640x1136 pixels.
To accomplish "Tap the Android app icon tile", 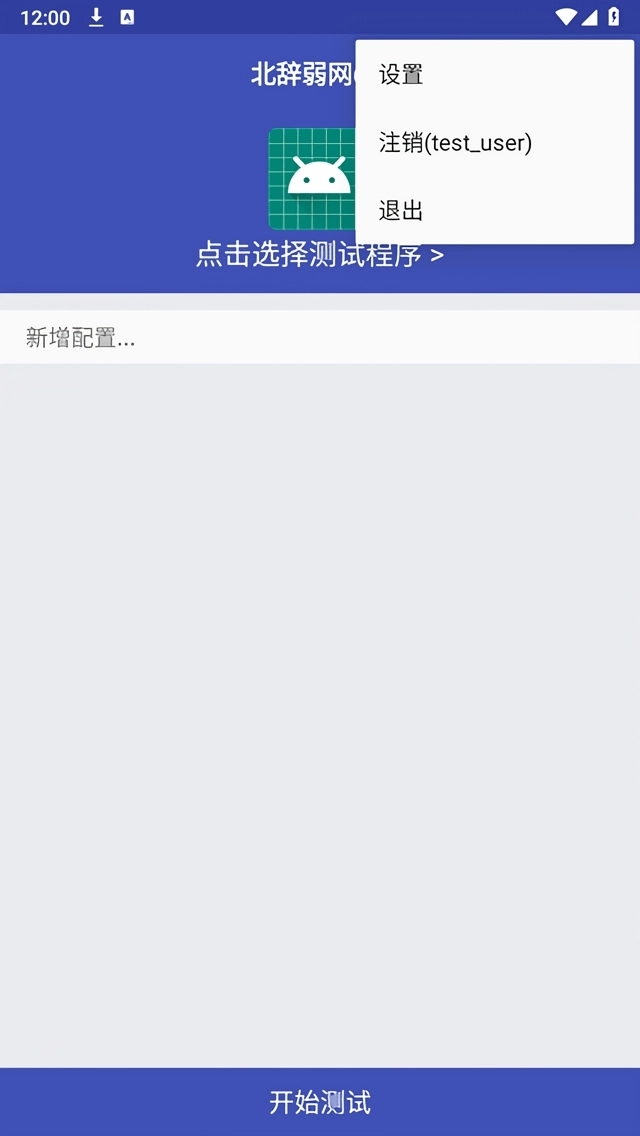I will 312,178.
